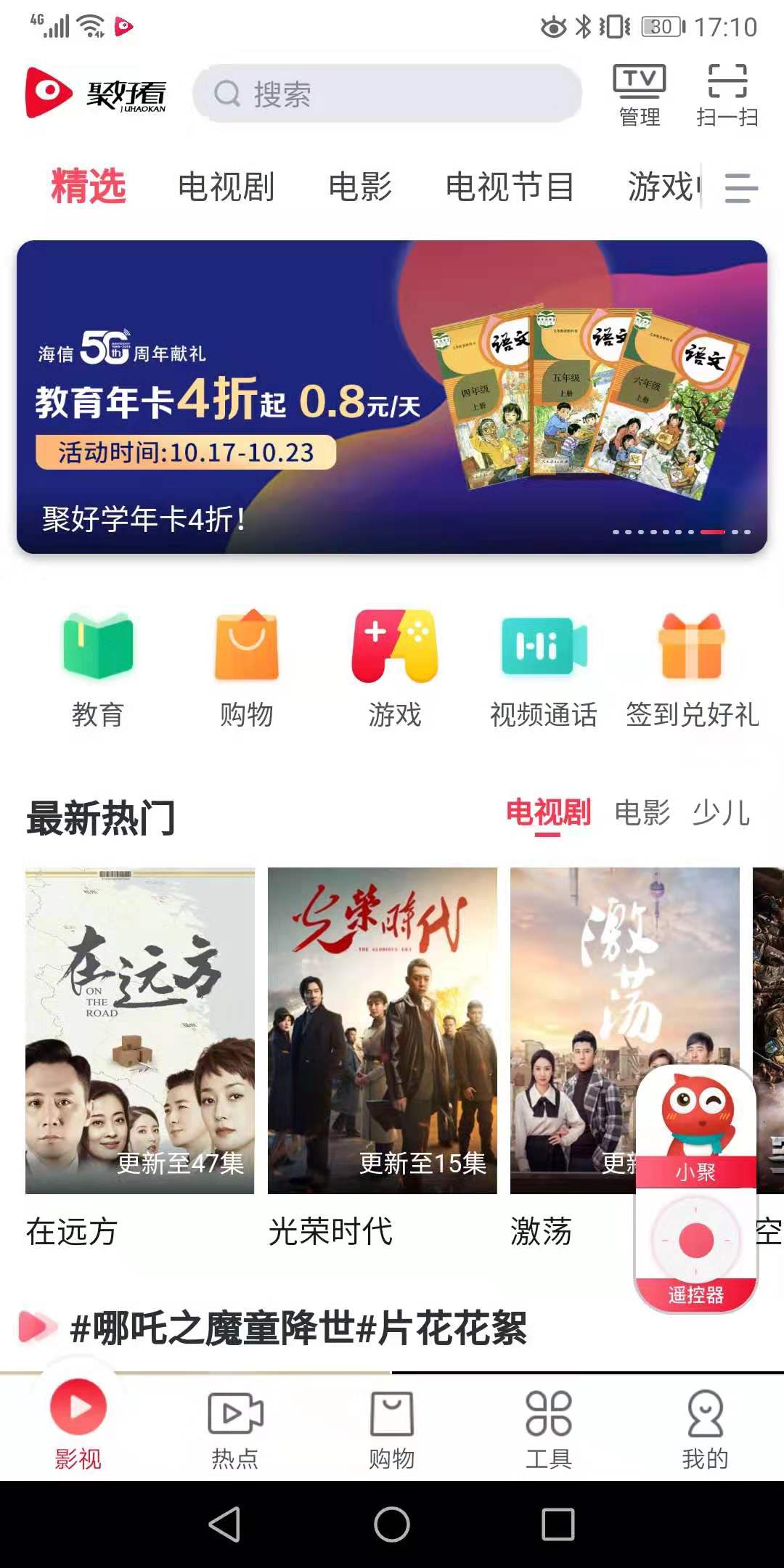Image resolution: width=784 pixels, height=1568 pixels.
Task: Expand the full category menu
Action: [x=741, y=188]
